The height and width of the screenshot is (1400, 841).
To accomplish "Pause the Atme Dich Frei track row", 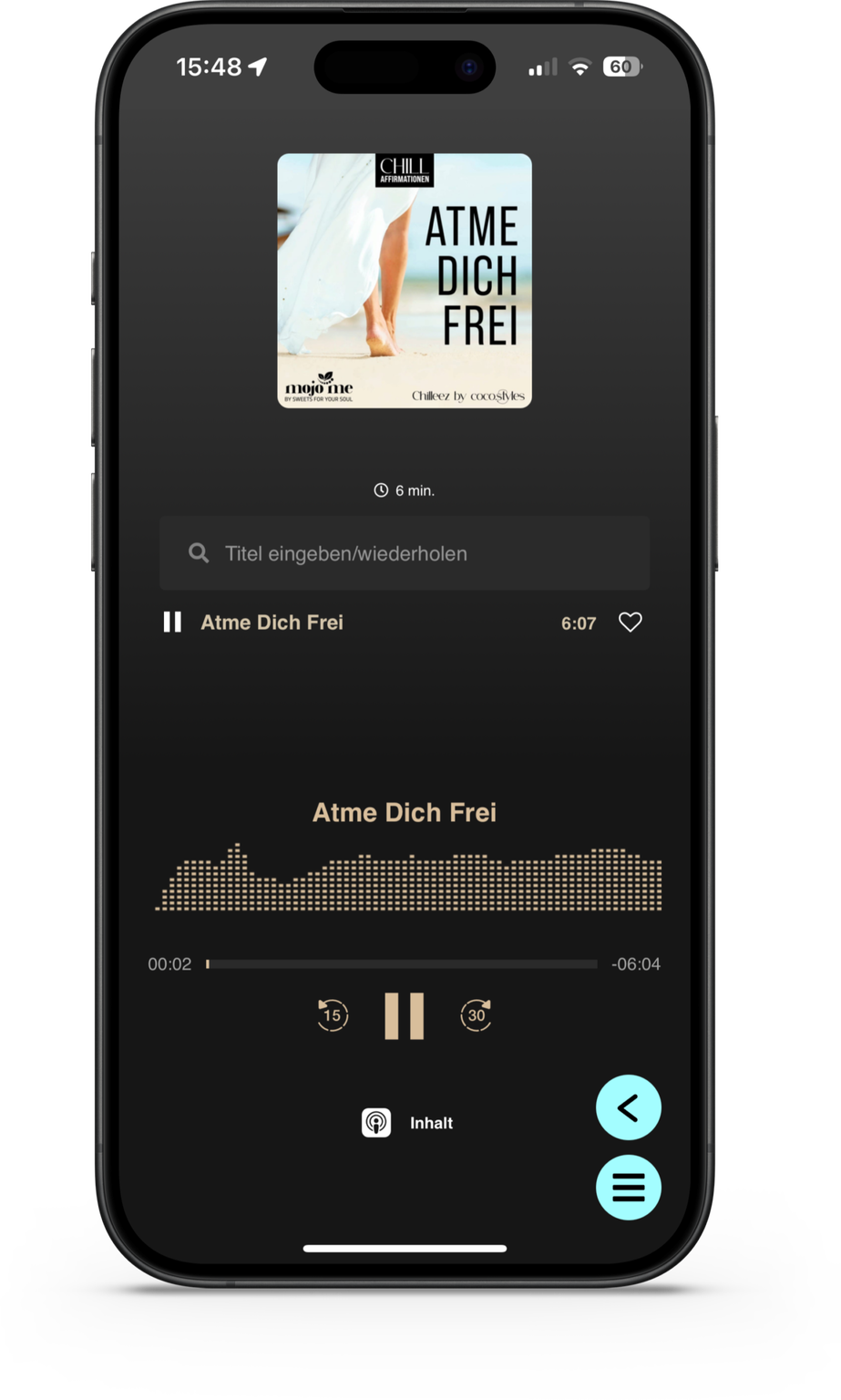I will [172, 623].
